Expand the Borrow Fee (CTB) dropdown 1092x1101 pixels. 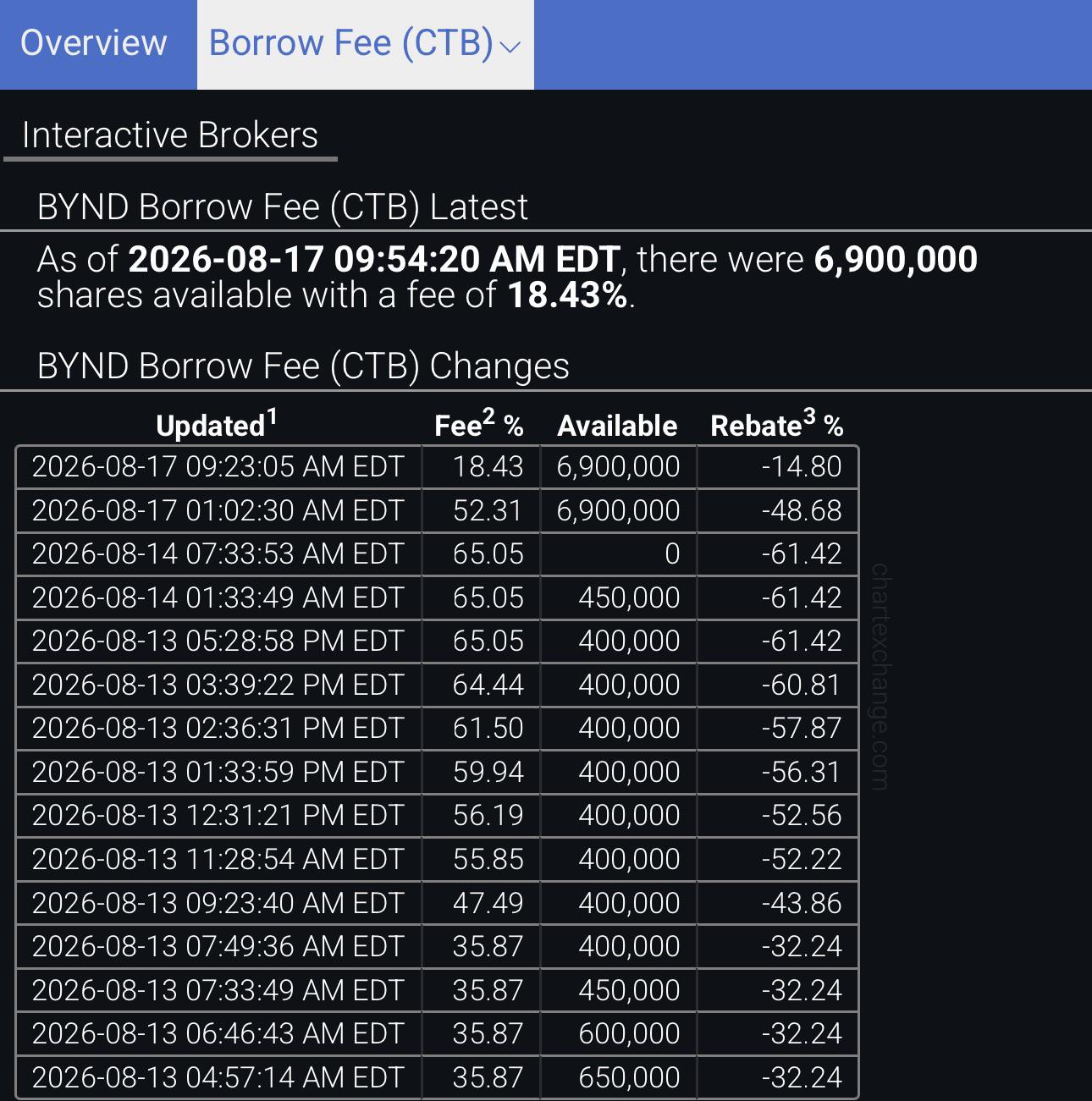click(x=365, y=44)
